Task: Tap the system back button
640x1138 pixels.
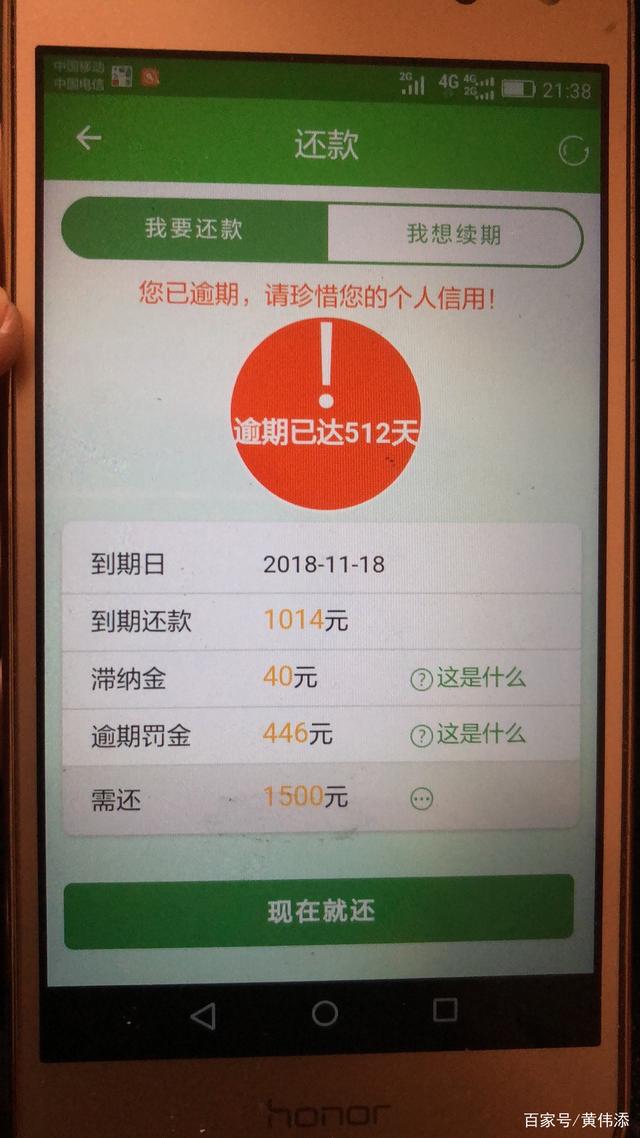Action: (203, 1016)
